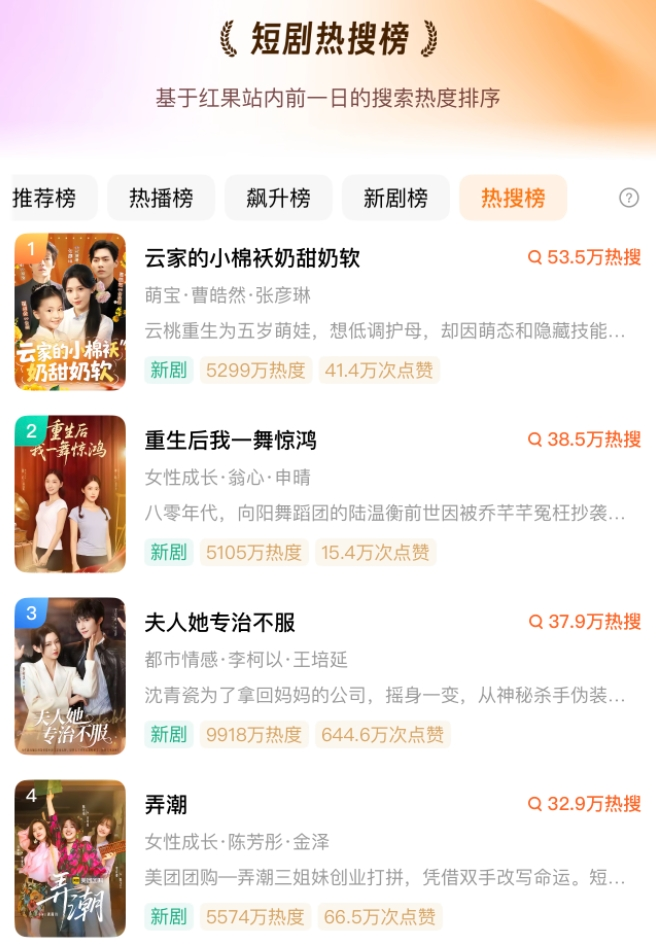Open the drama 弄潮

click(x=166, y=804)
